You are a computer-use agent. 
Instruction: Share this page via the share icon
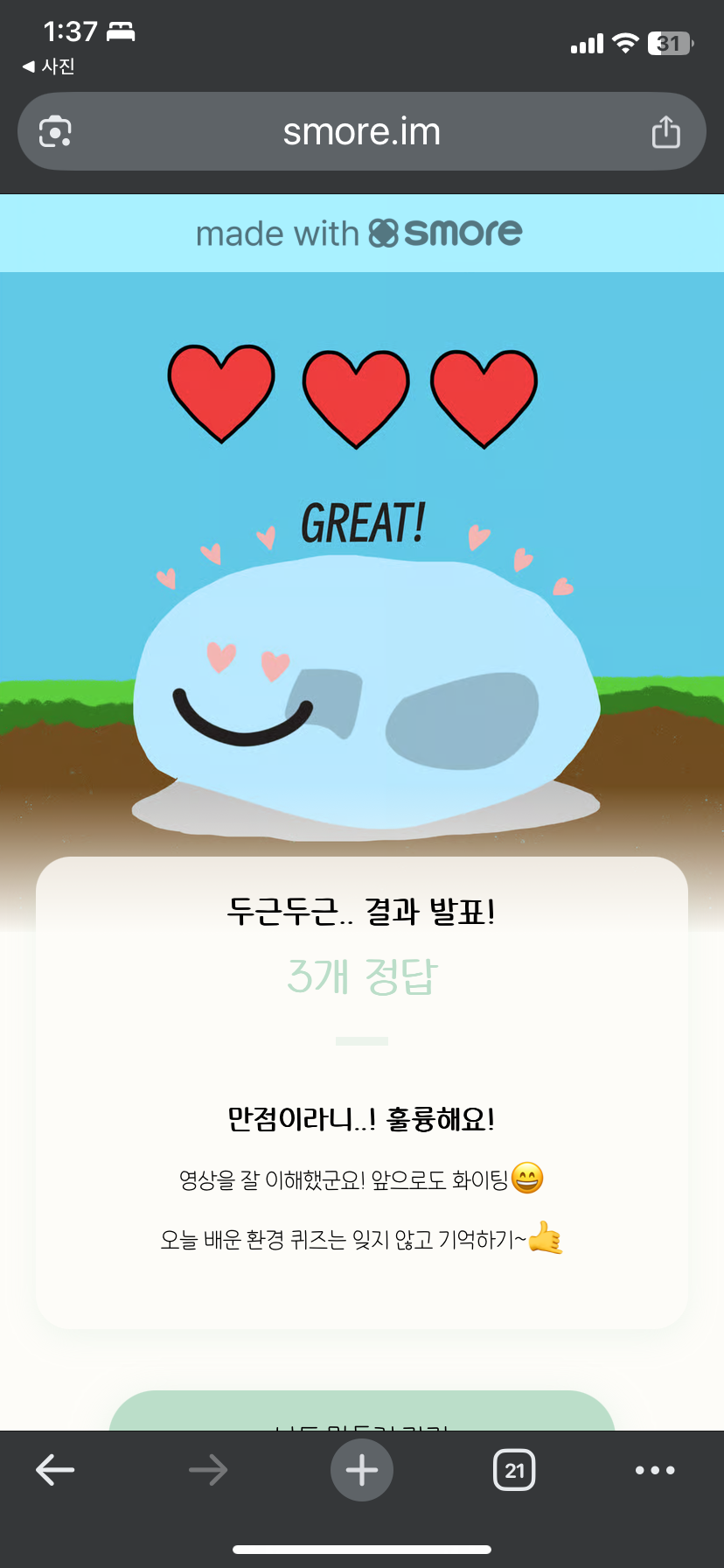665,132
